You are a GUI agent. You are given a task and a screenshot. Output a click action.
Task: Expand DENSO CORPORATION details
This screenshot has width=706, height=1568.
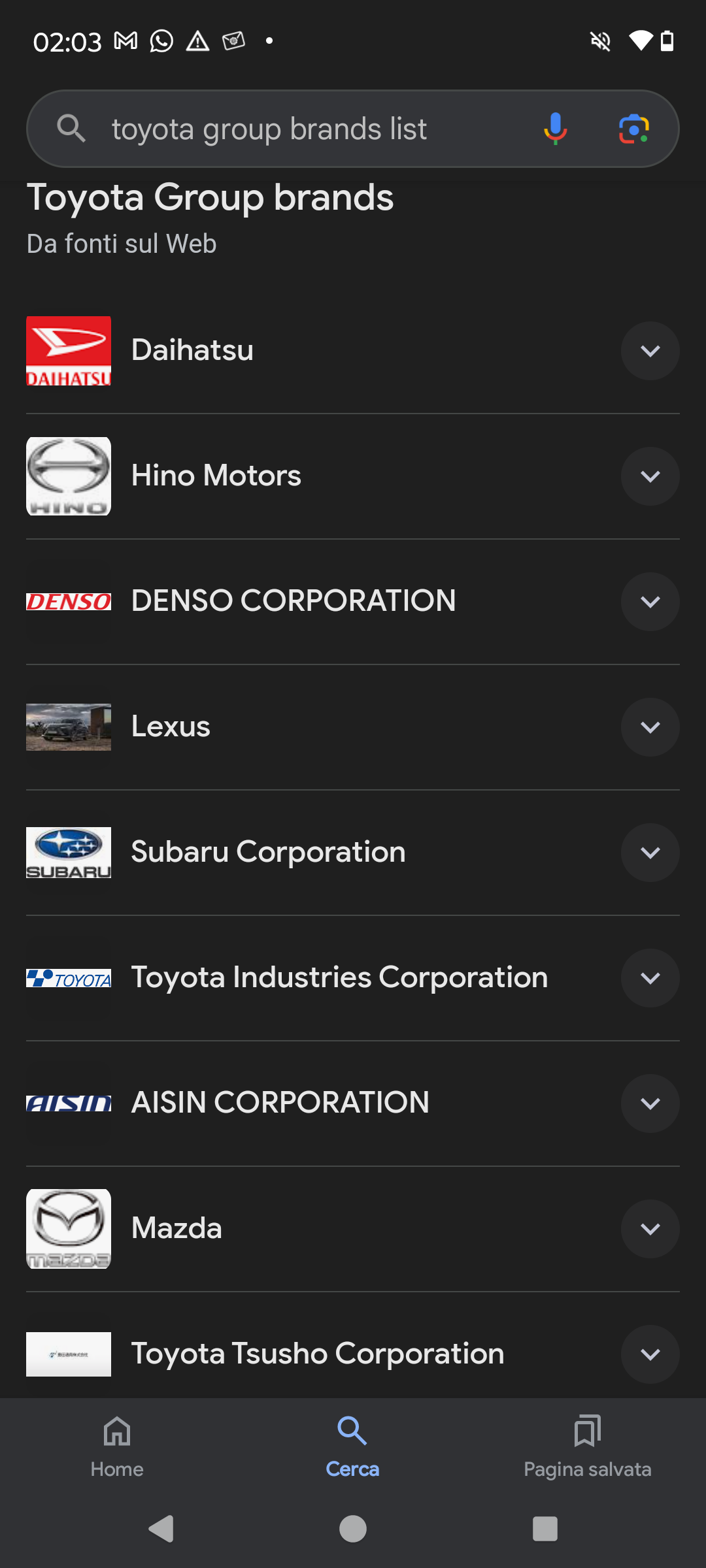(650, 602)
